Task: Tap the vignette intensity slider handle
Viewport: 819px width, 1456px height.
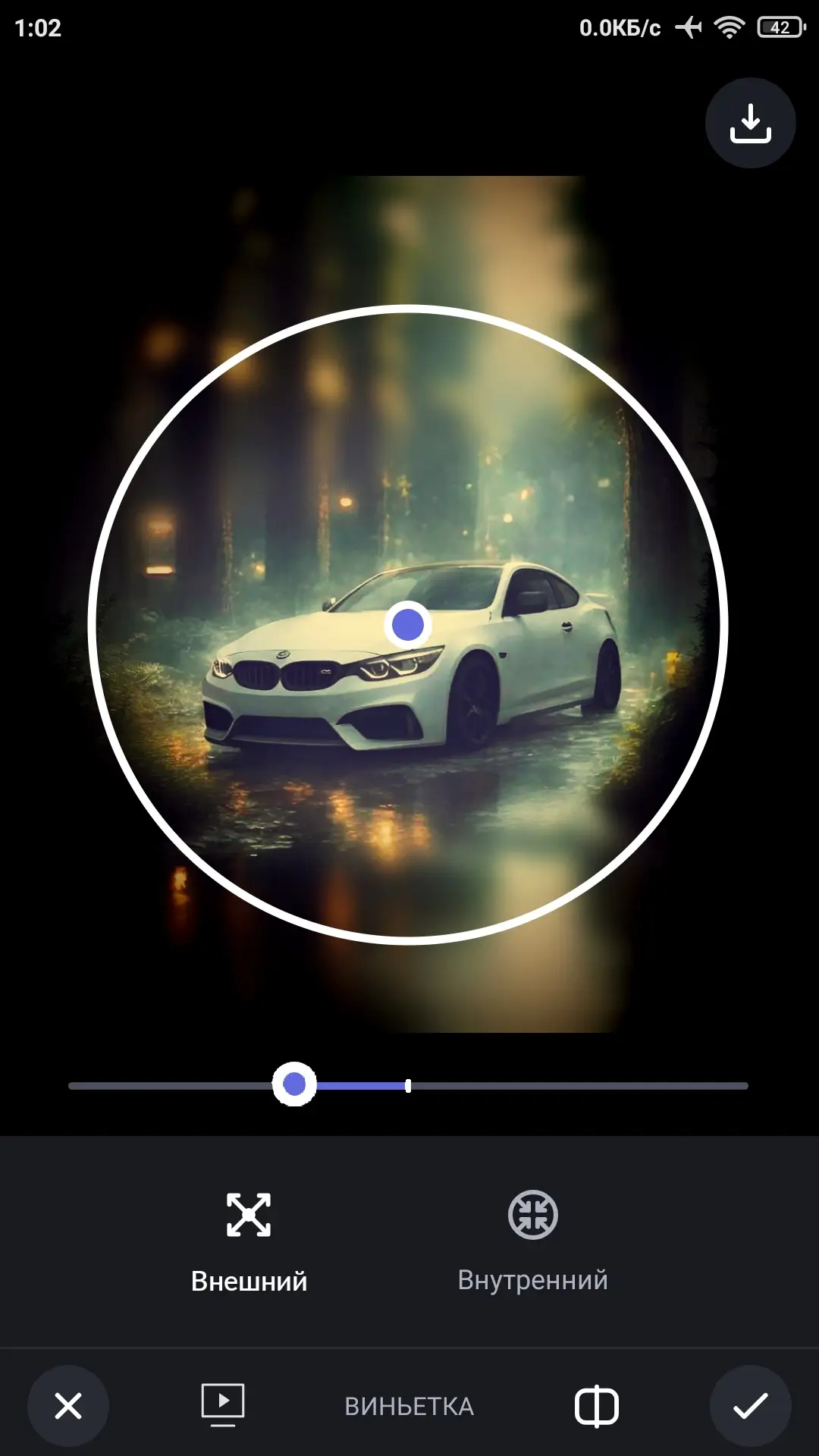Action: 294,1084
